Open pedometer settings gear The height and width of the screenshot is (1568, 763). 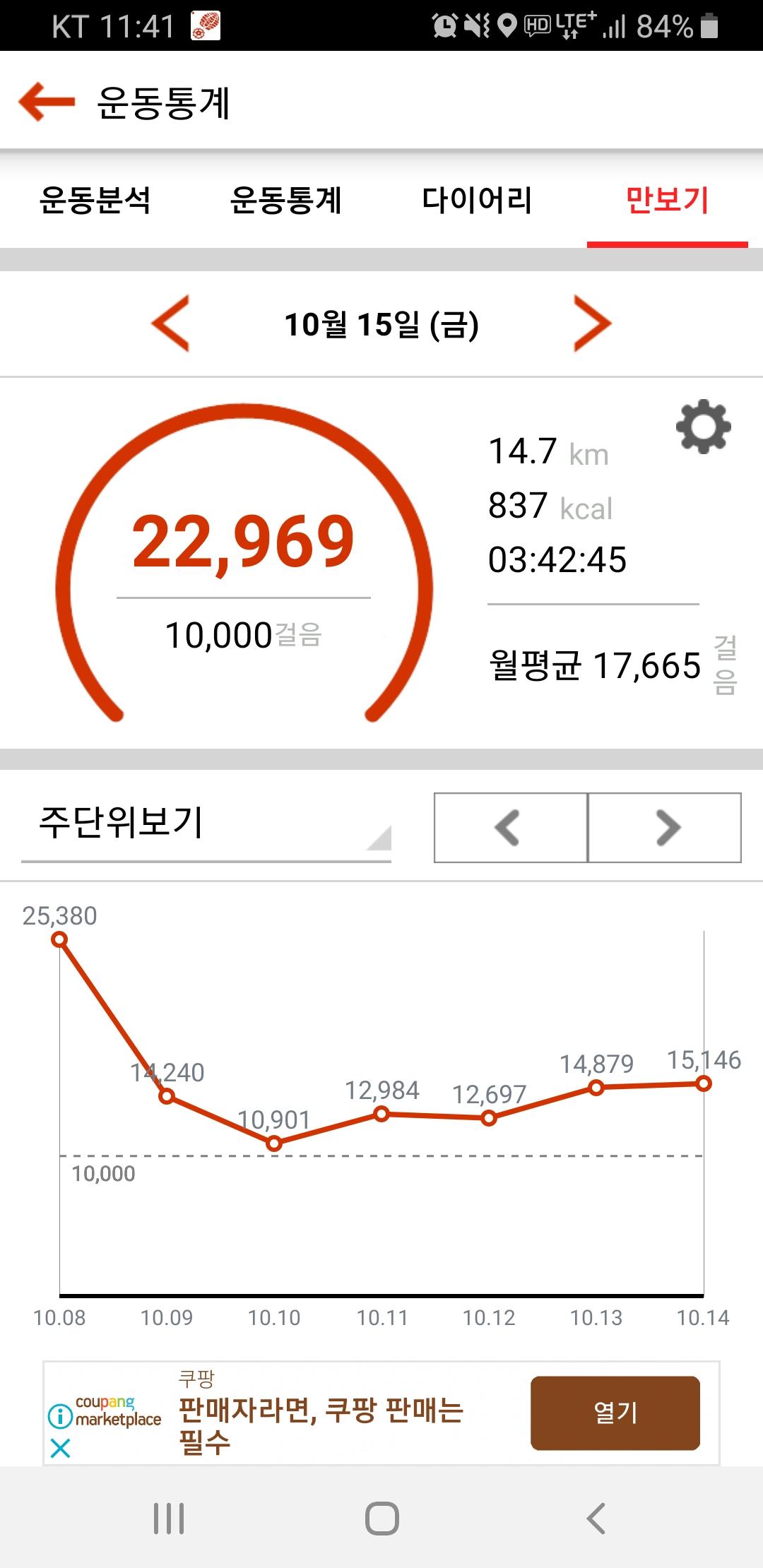[x=703, y=427]
